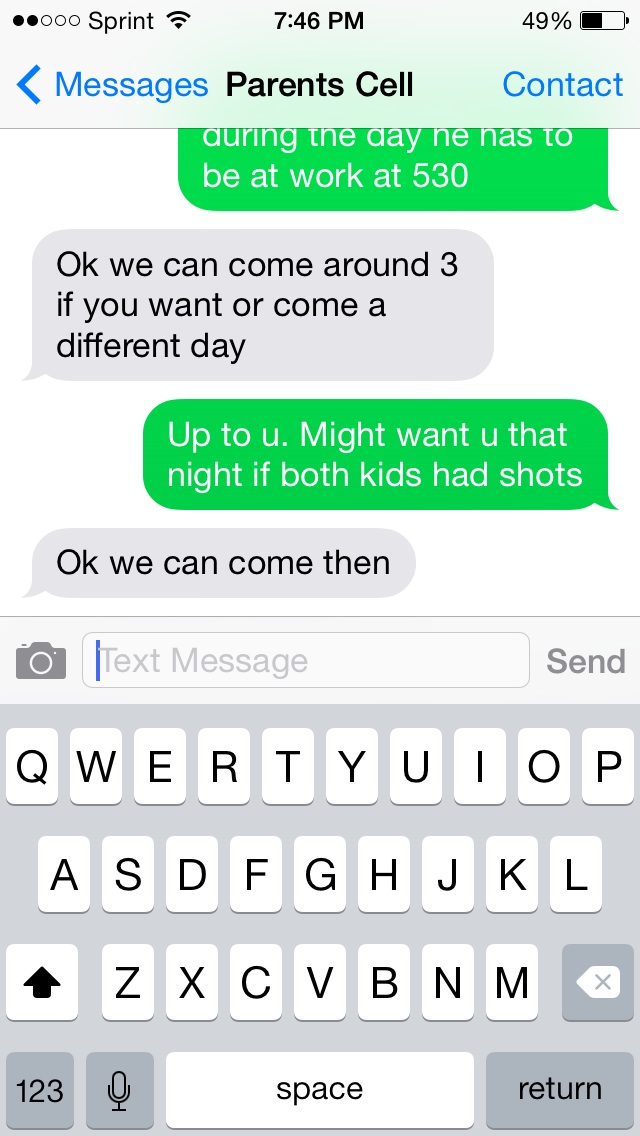This screenshot has height=1136, width=640.
Task: Open Contact details for Parents Cell
Action: (x=562, y=85)
